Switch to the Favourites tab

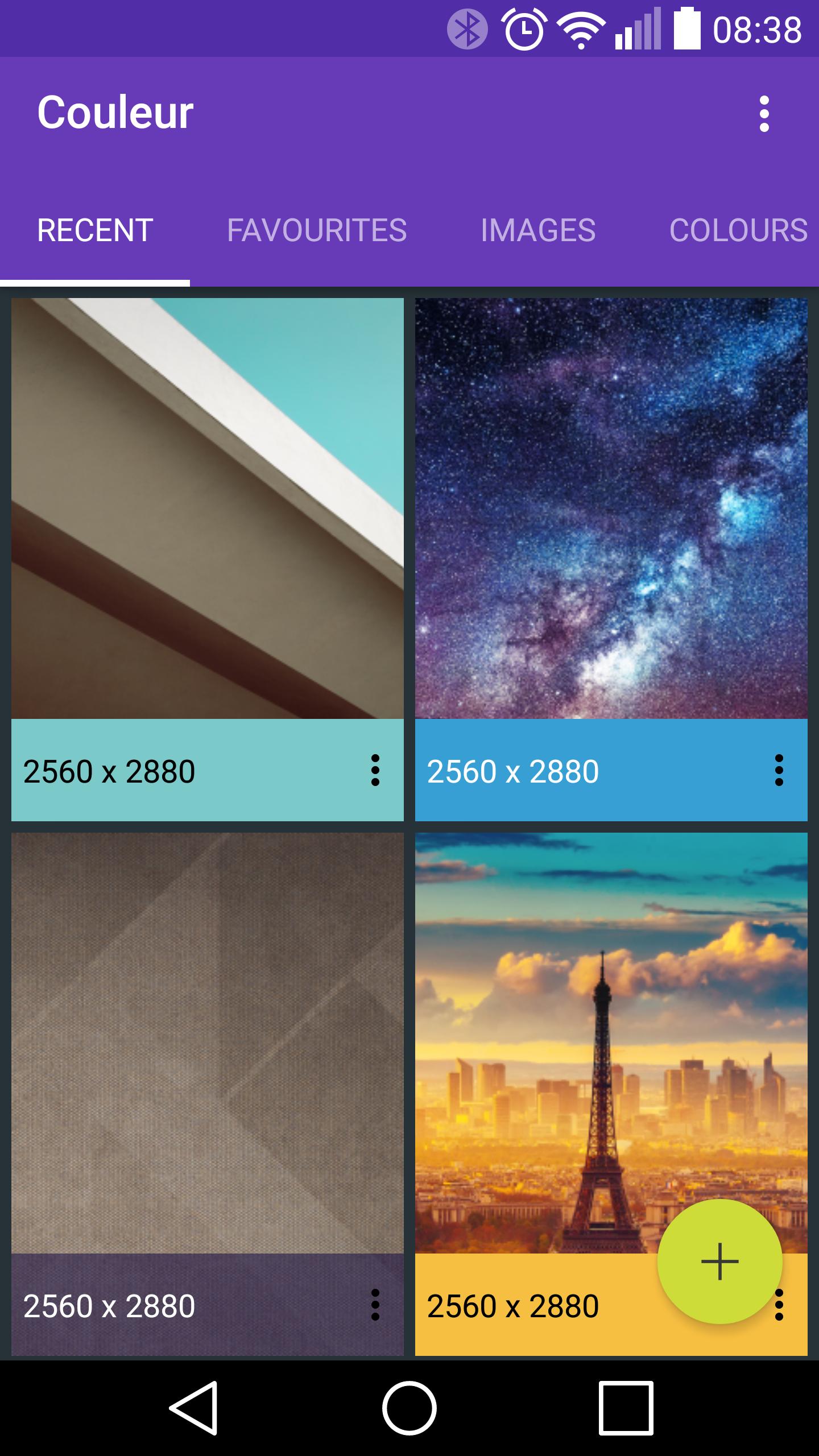click(317, 230)
